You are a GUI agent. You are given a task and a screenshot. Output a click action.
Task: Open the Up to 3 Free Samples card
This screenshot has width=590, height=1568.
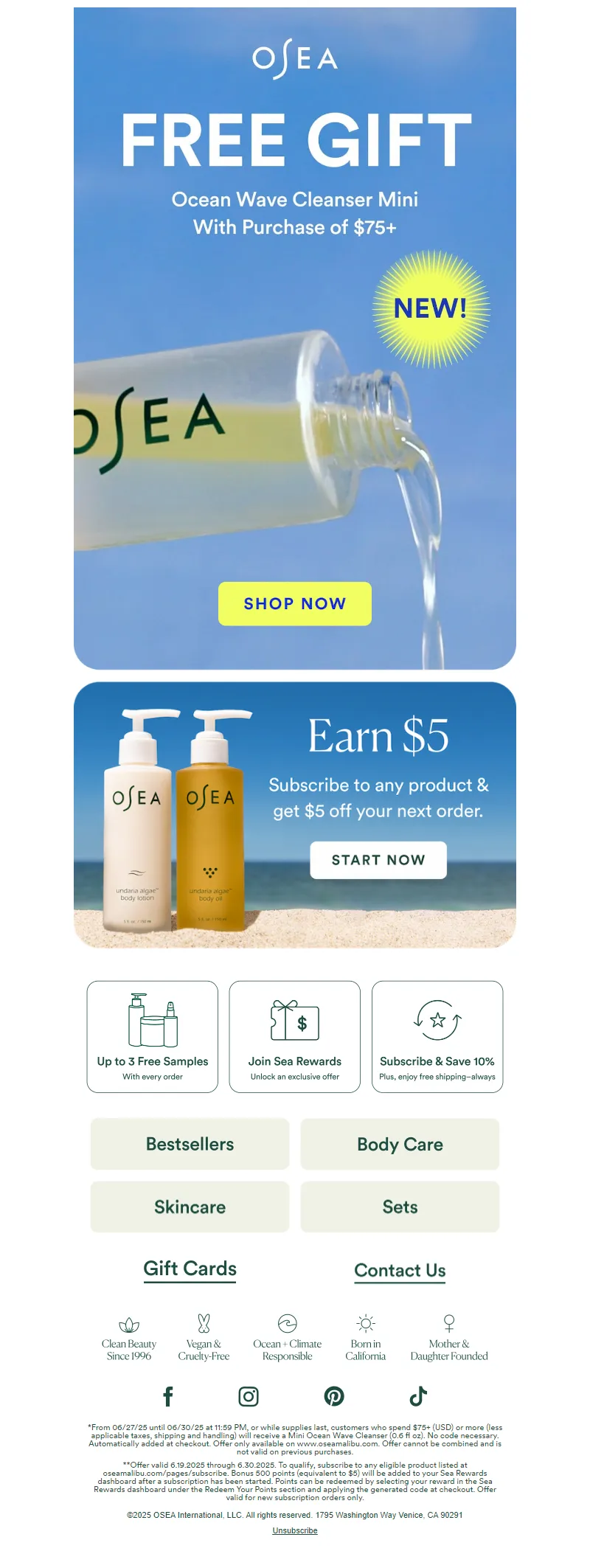153,1036
